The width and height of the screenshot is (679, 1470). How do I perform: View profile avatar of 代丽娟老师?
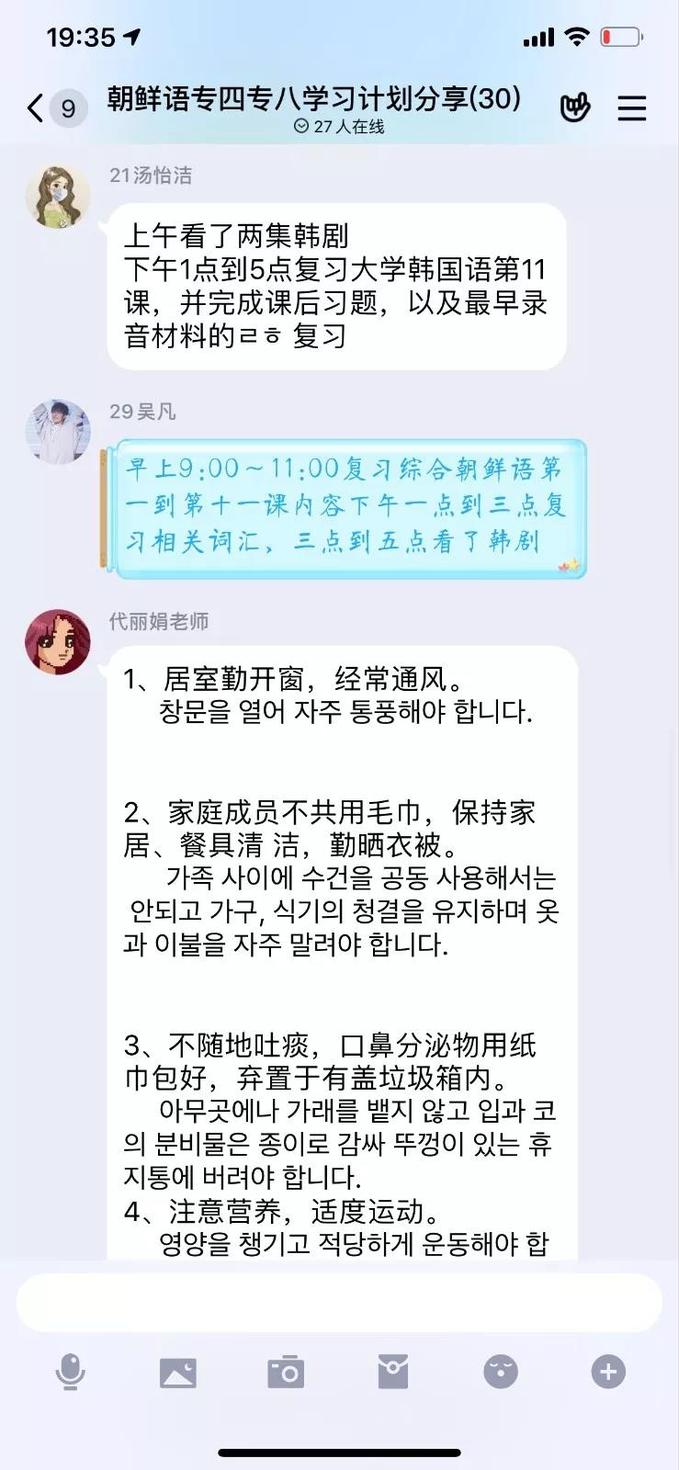click(57, 642)
